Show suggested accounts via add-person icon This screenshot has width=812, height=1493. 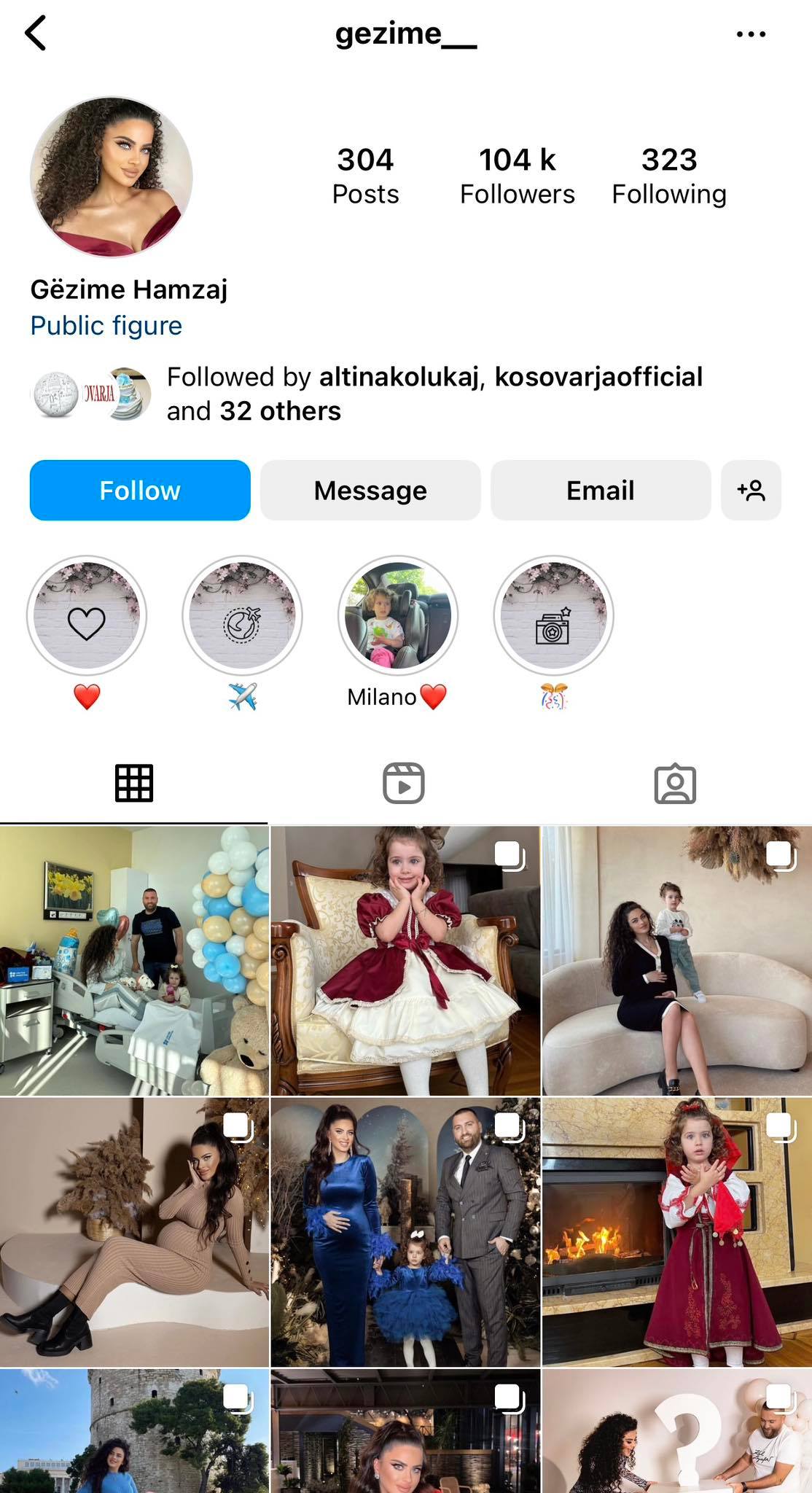(751, 491)
